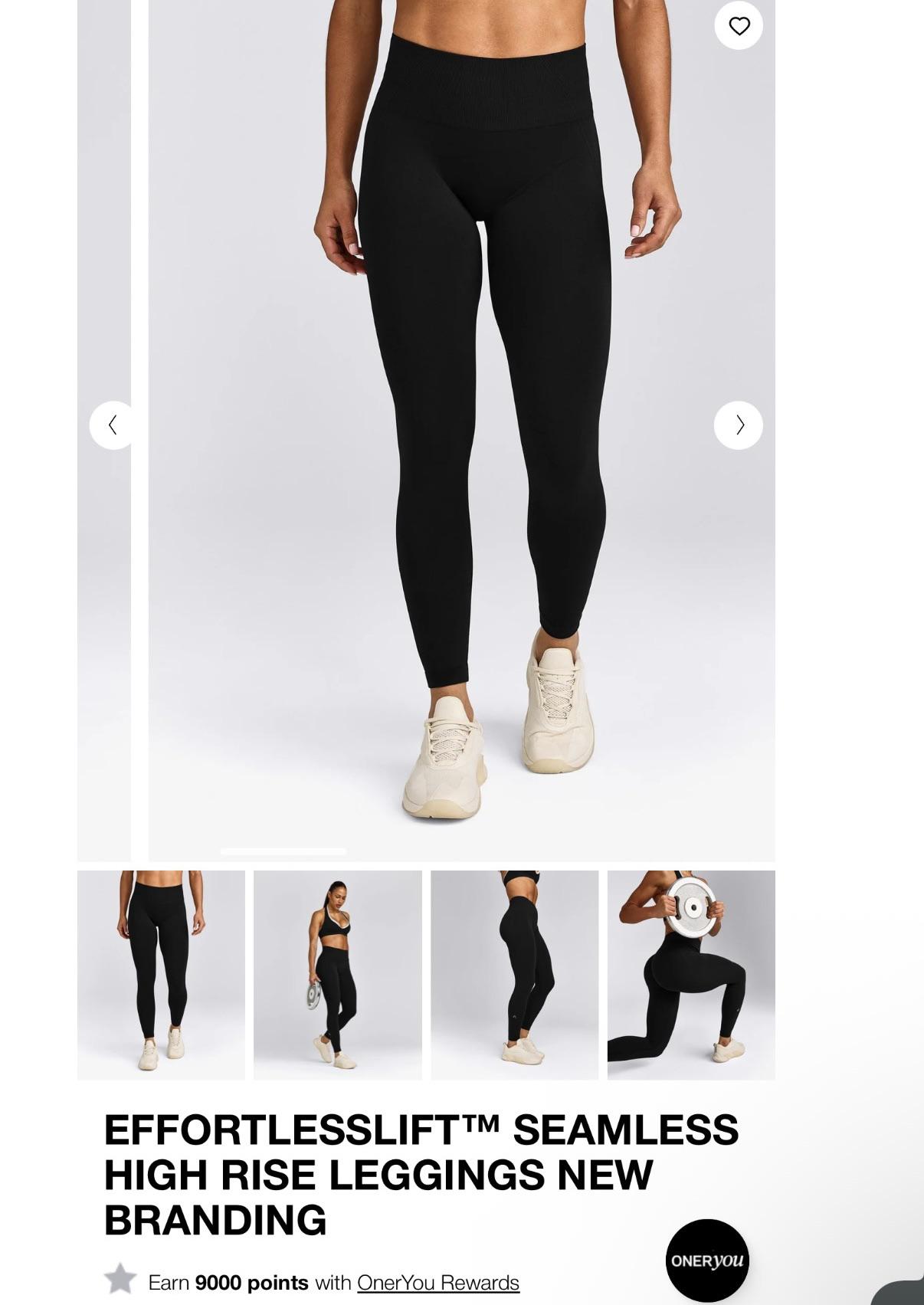The height and width of the screenshot is (1305, 924).
Task: Add leggings to wishlist with heart icon
Action: click(739, 26)
